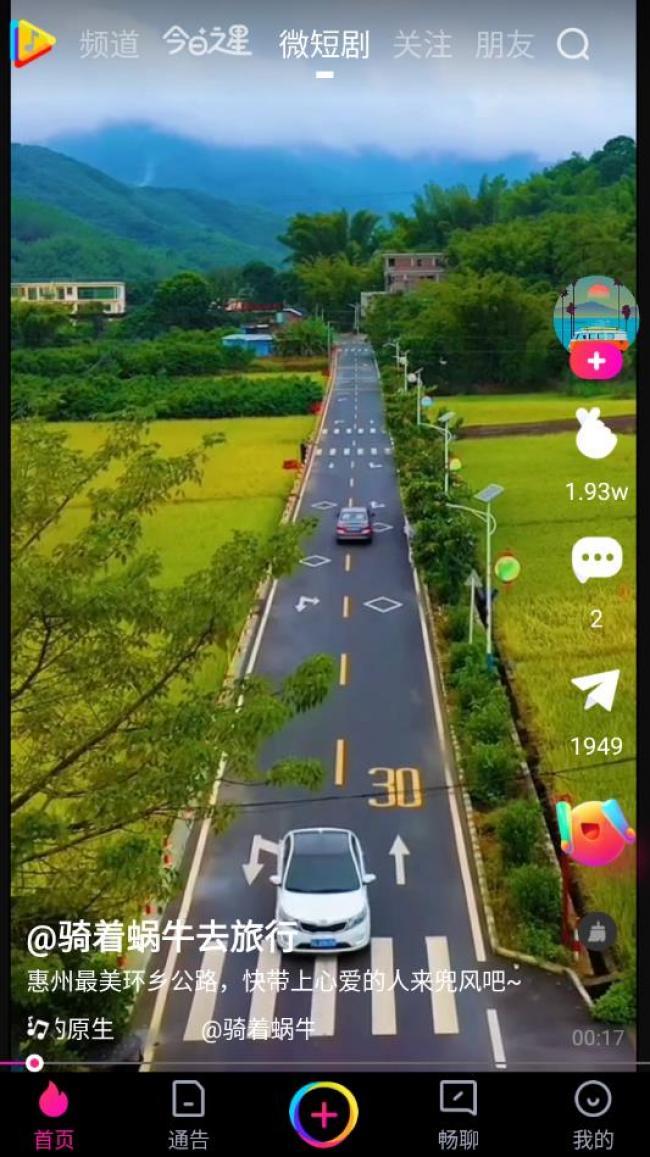Open the comments section
This screenshot has width=650, height=1157.
pyautogui.click(x=596, y=560)
